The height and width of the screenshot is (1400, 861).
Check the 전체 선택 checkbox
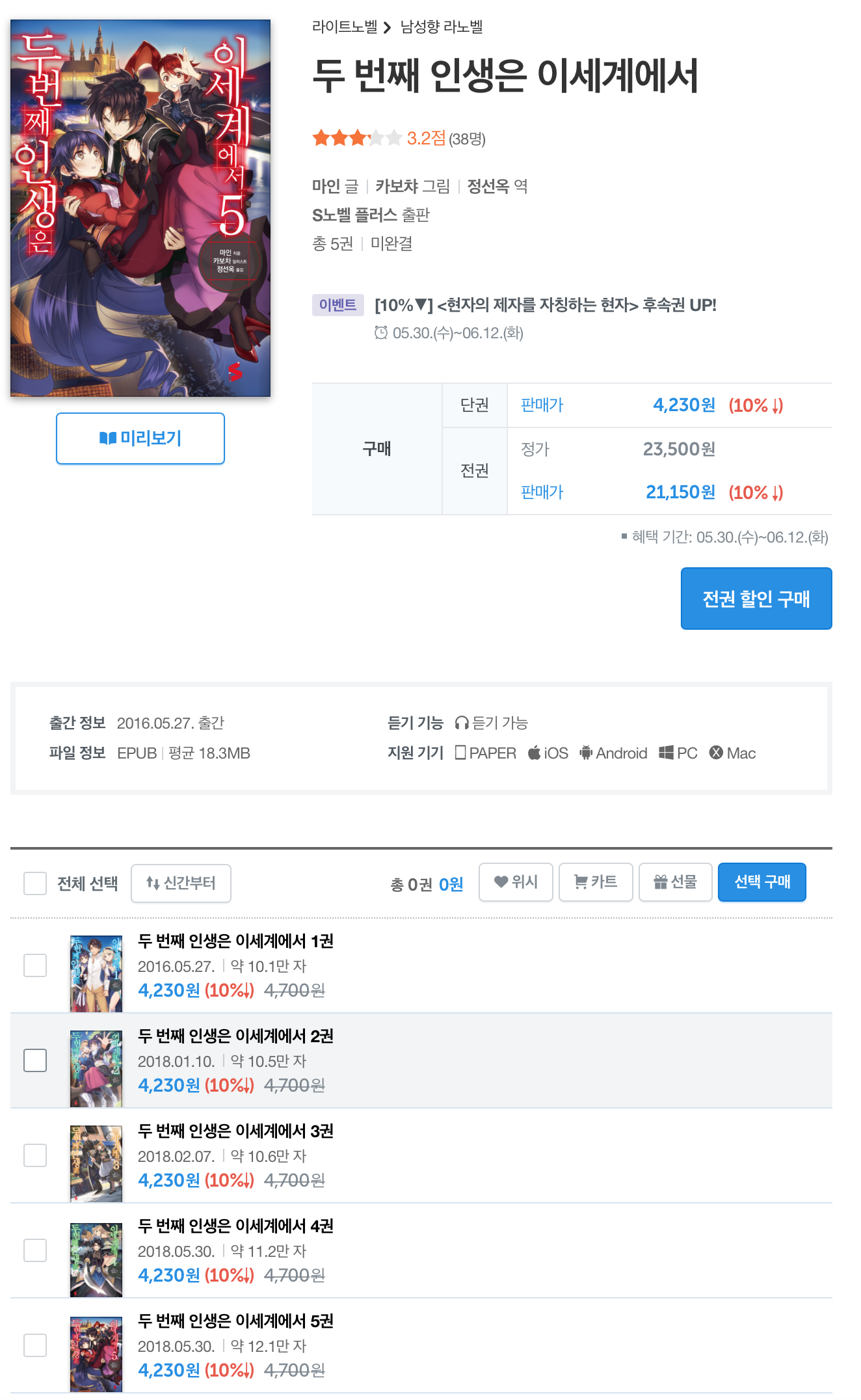tap(35, 883)
